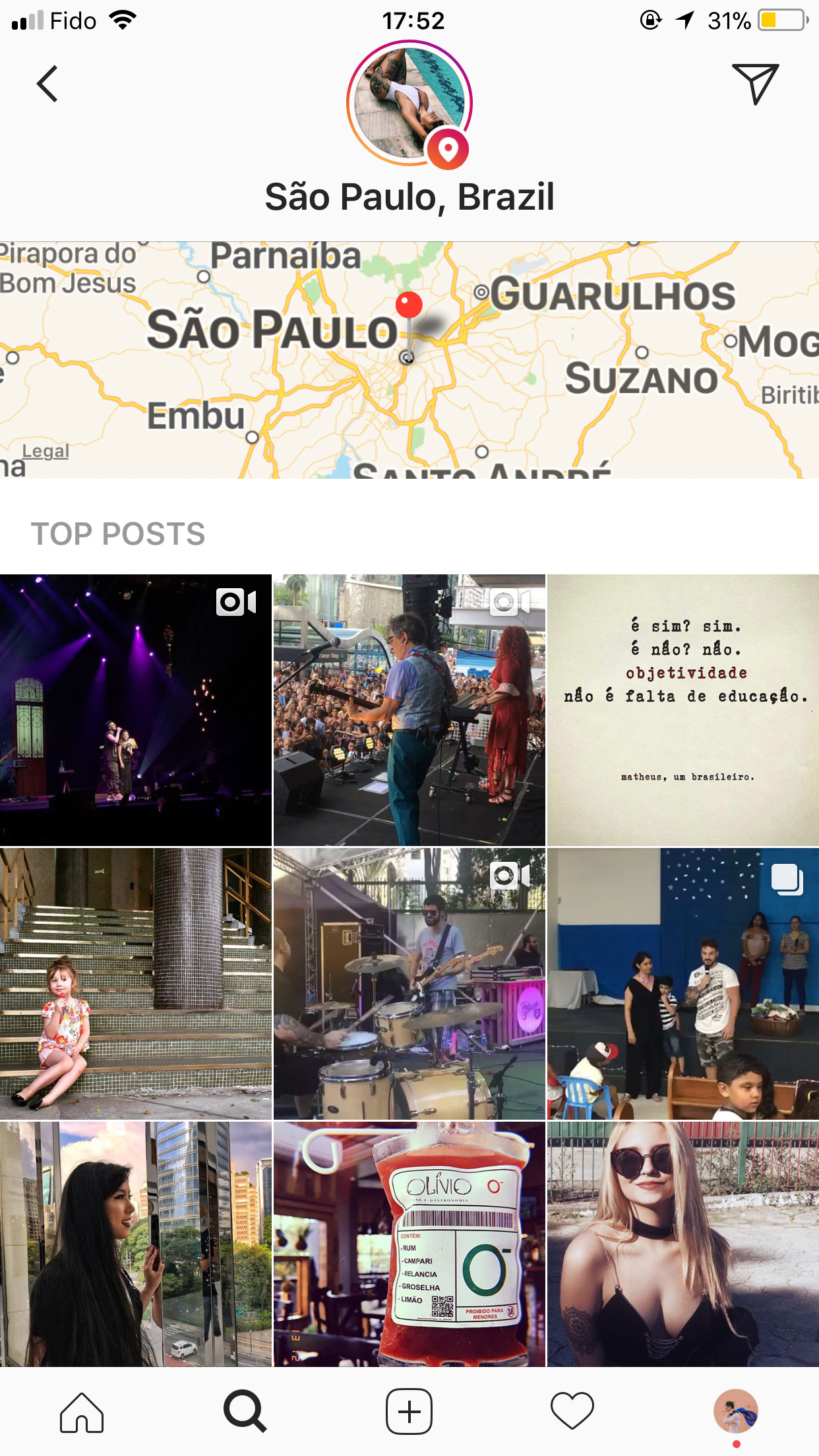Go to the Home feed tab
The width and height of the screenshot is (819, 1456).
point(82,1412)
